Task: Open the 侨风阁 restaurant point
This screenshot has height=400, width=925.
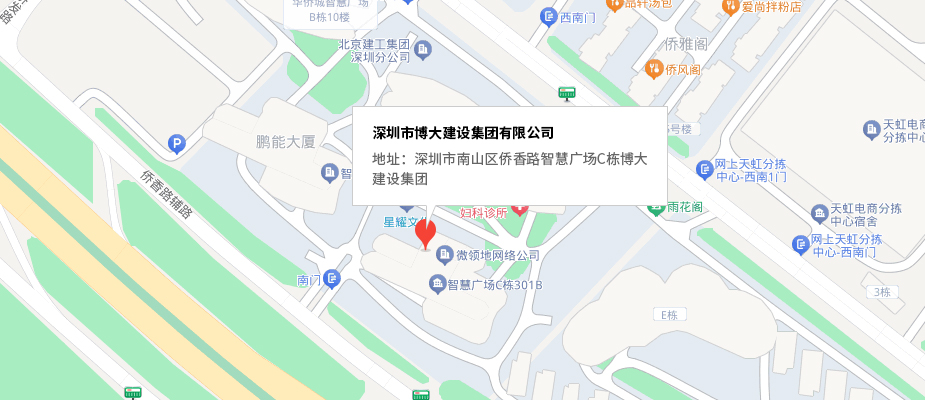Action: (655, 69)
